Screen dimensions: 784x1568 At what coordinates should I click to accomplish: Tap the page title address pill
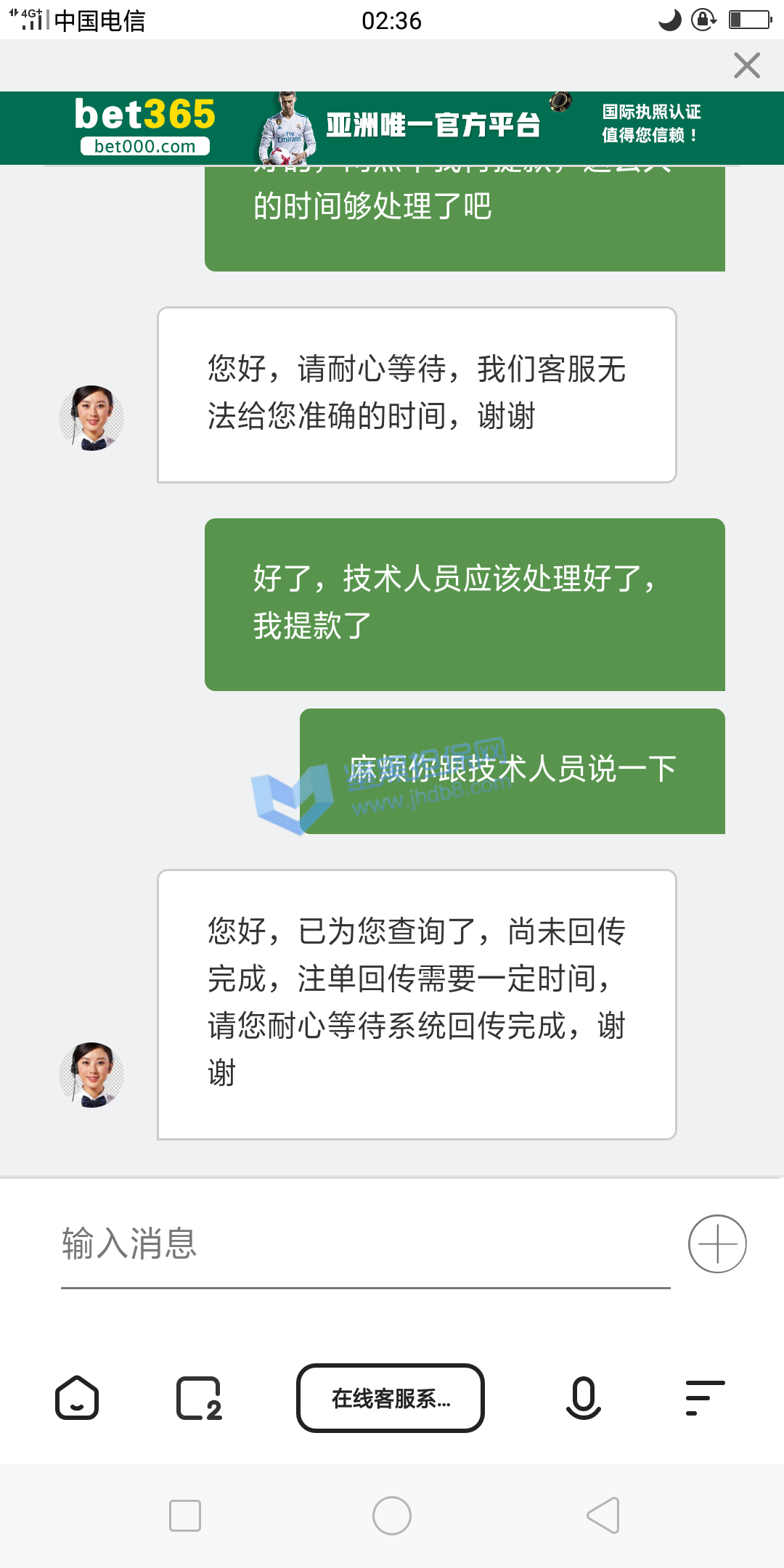(391, 1398)
